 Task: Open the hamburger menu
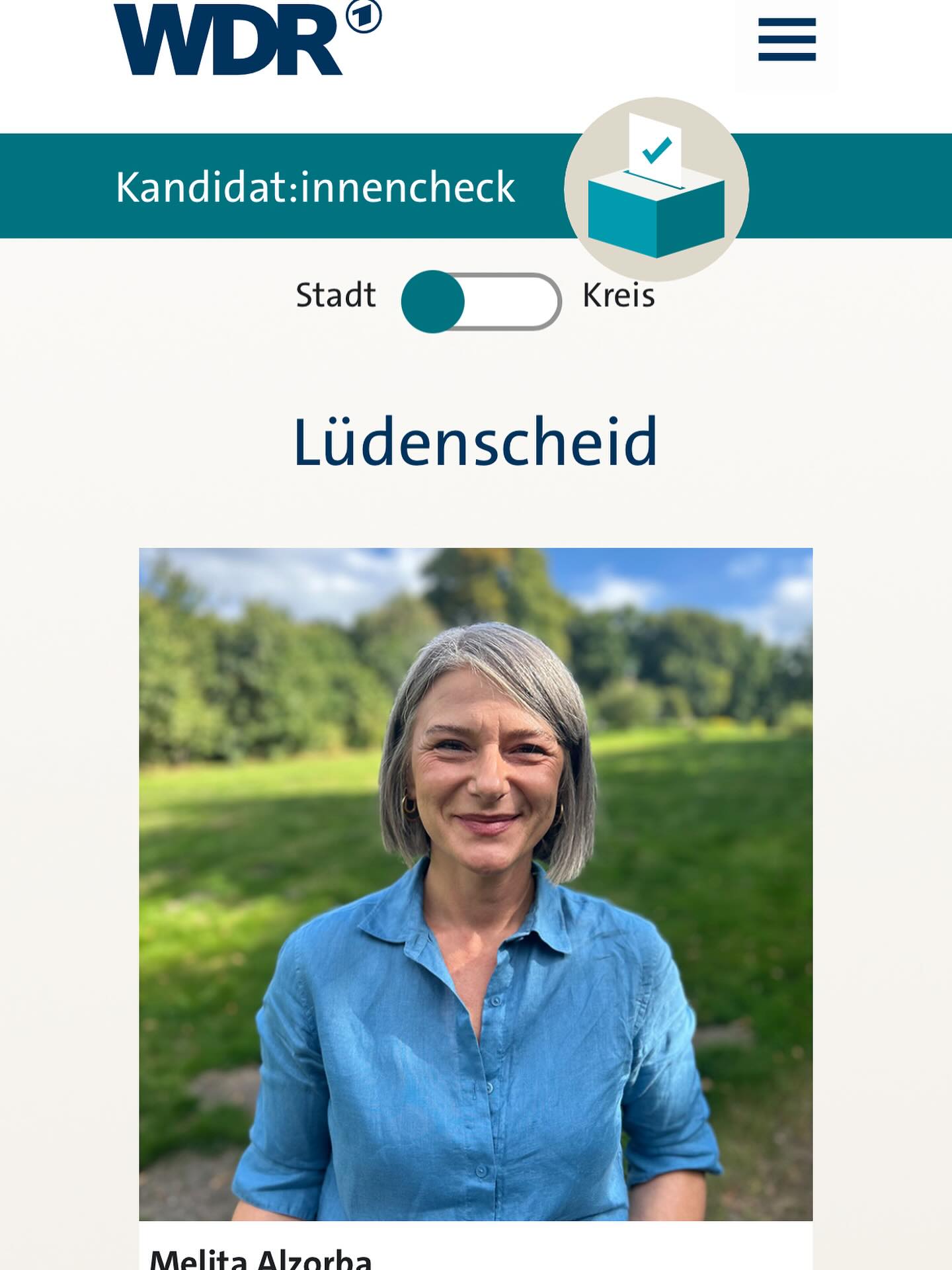[x=787, y=40]
